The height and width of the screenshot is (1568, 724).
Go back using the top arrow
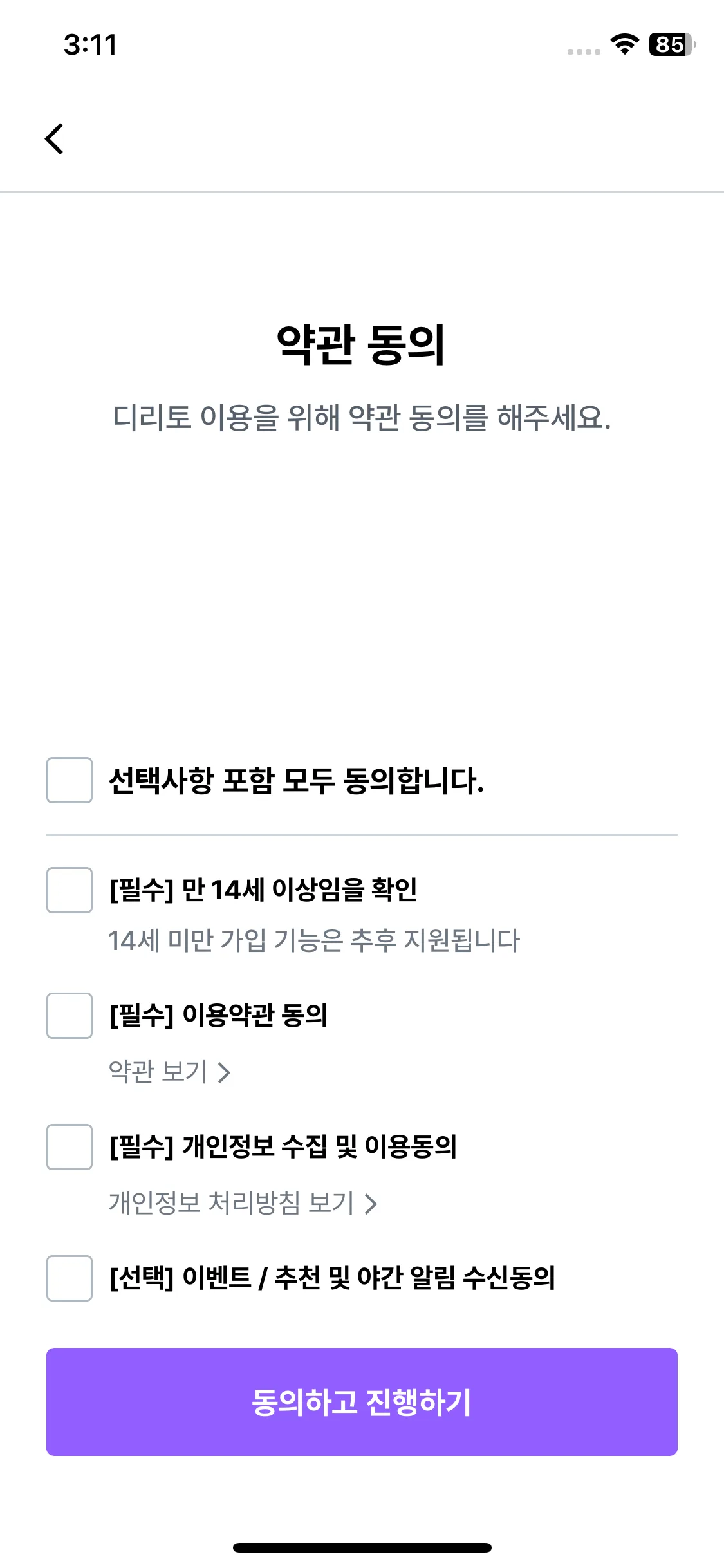[55, 139]
